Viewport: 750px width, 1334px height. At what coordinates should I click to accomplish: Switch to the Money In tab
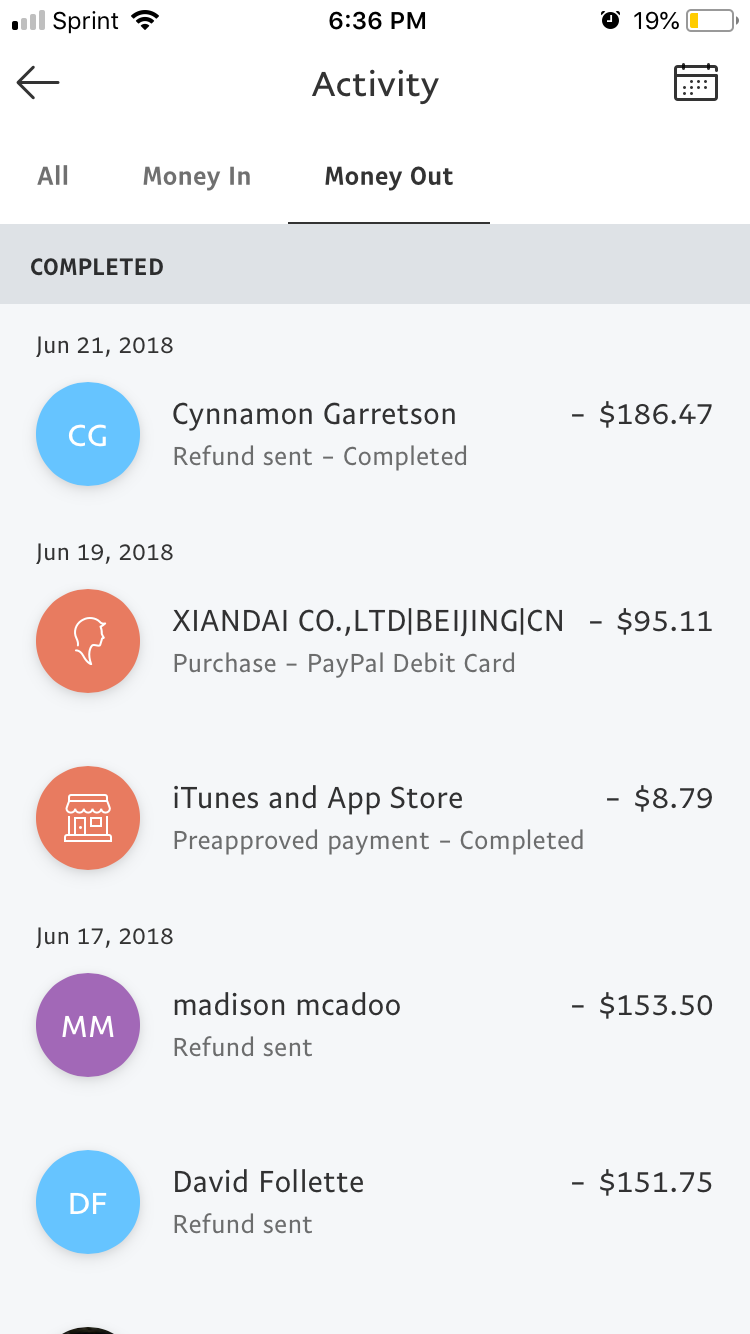196,176
